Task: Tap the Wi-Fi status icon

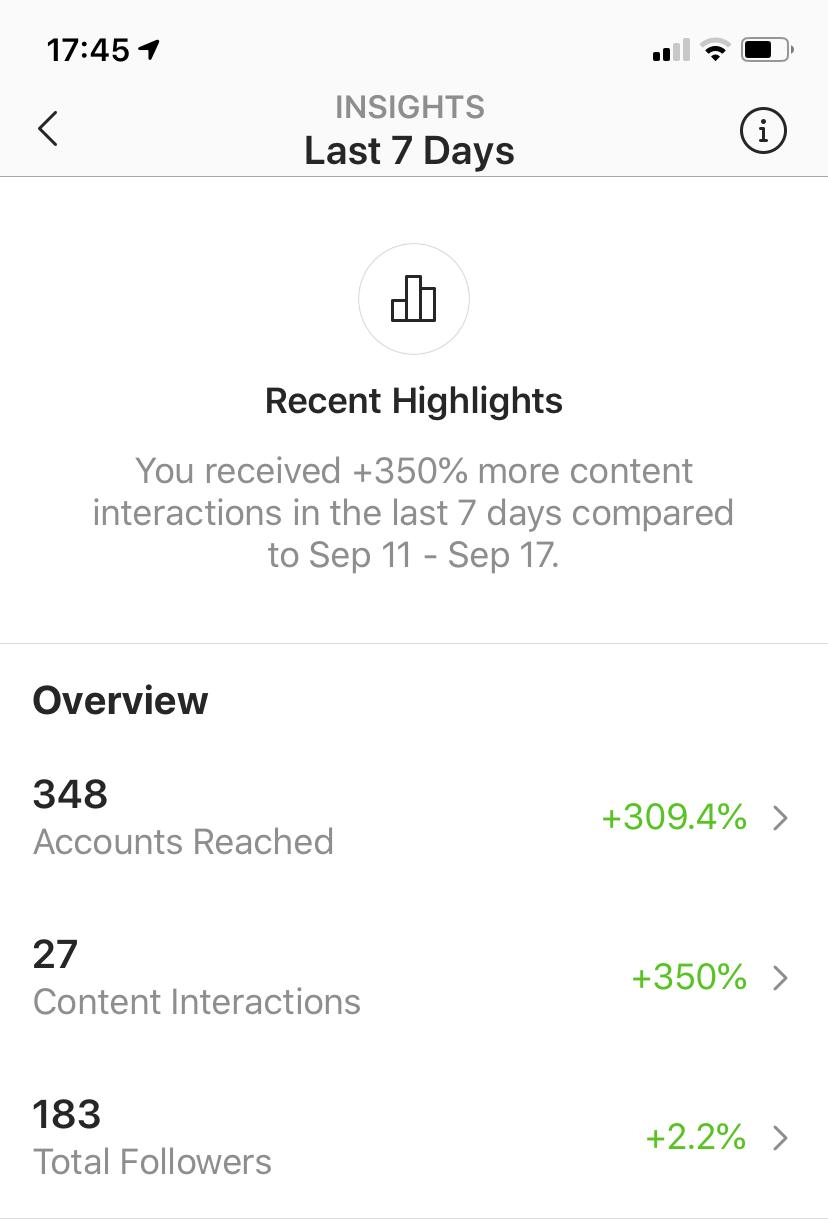Action: click(x=716, y=48)
